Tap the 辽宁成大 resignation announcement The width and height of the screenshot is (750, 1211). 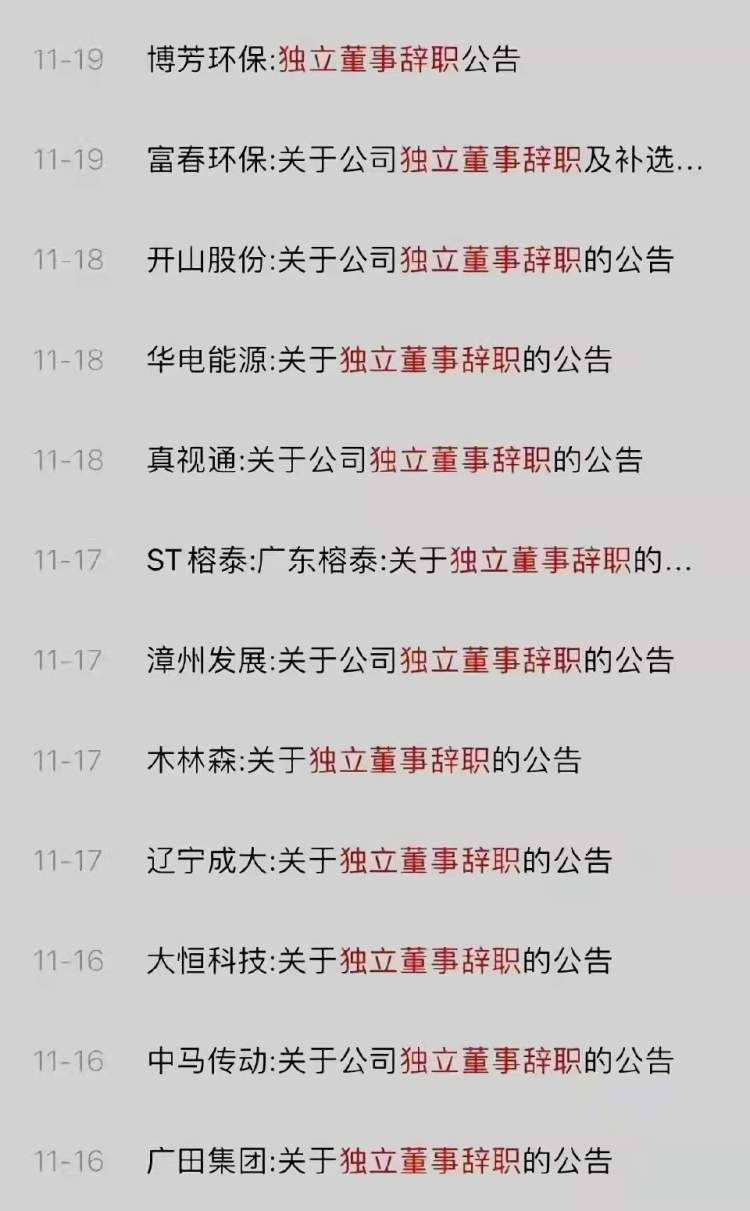(379, 860)
